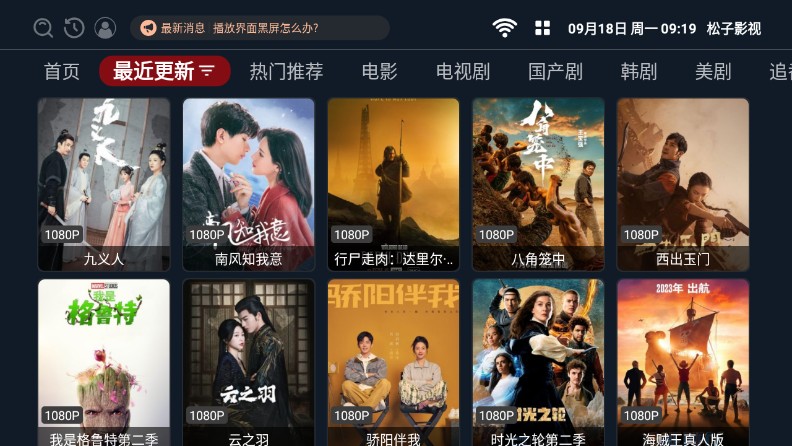This screenshot has height=446, width=792.
Task: Open the 骄阳伴我 poster card
Action: tap(394, 362)
